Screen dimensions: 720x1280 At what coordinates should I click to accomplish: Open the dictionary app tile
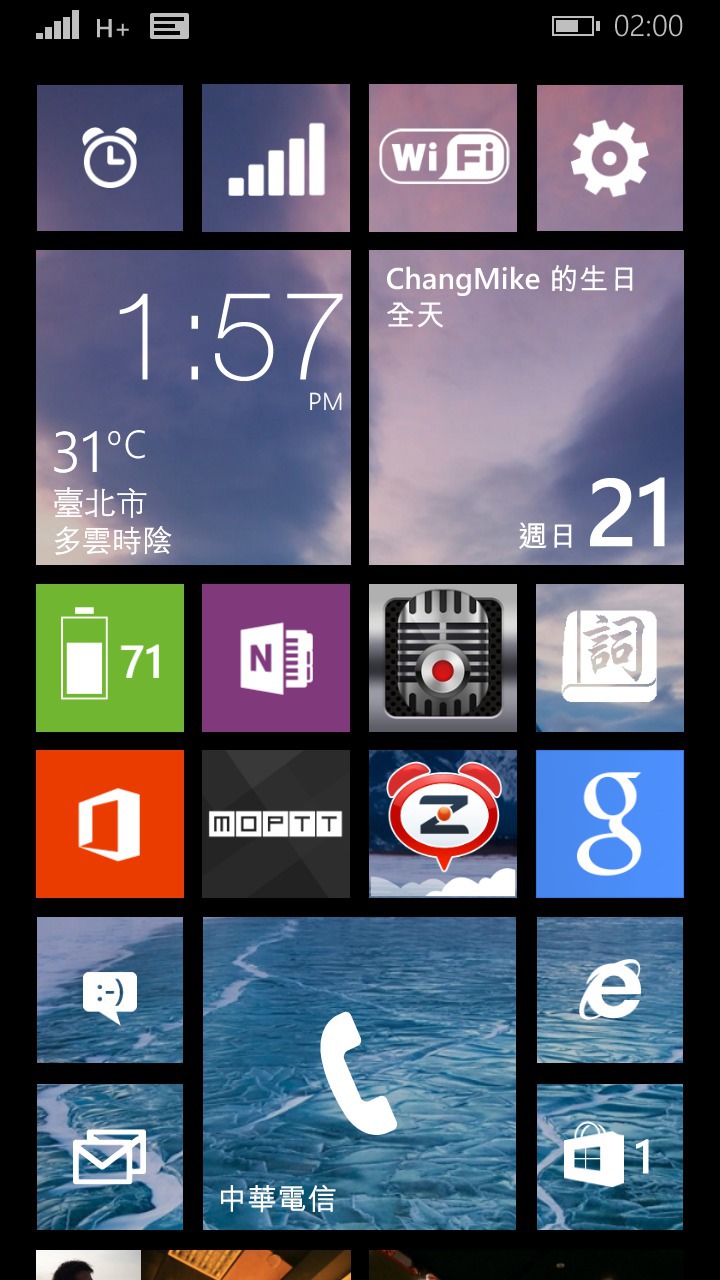(x=610, y=658)
